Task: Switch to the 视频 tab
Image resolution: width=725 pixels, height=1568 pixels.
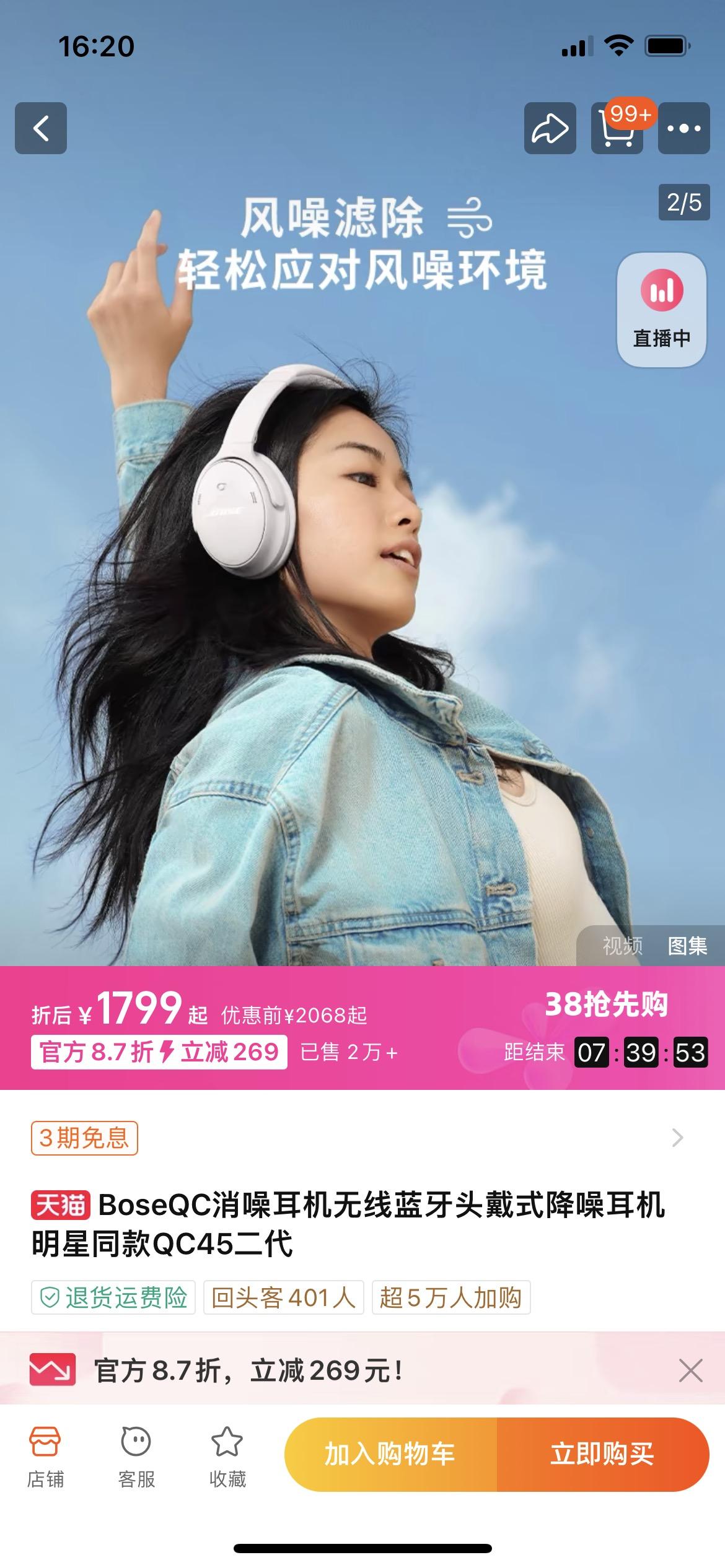Action: 622,946
